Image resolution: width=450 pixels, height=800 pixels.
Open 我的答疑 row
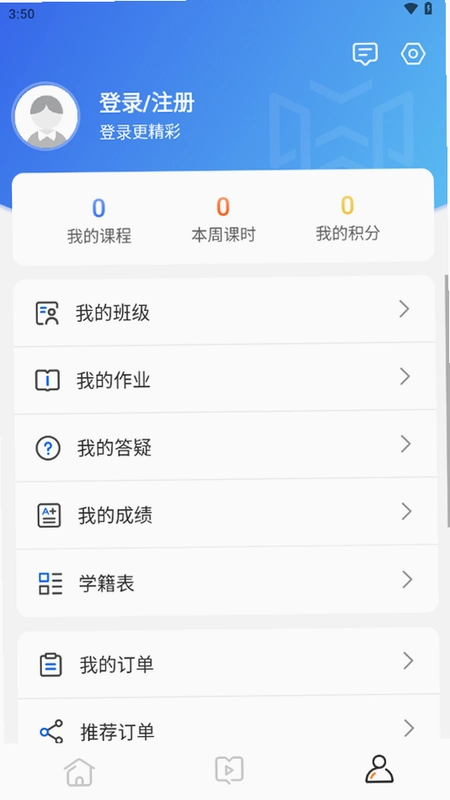(x=226, y=446)
